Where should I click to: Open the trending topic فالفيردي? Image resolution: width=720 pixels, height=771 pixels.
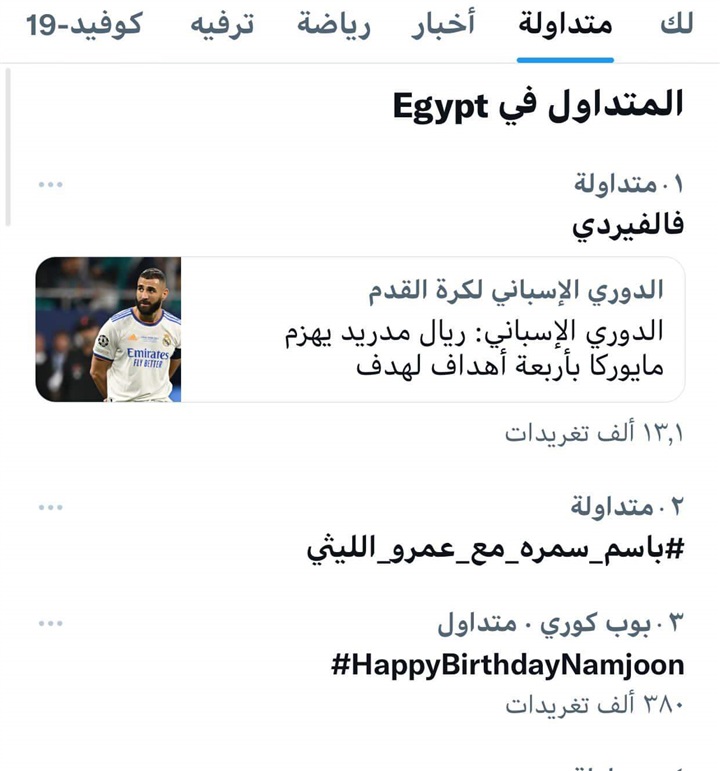[x=628, y=224]
